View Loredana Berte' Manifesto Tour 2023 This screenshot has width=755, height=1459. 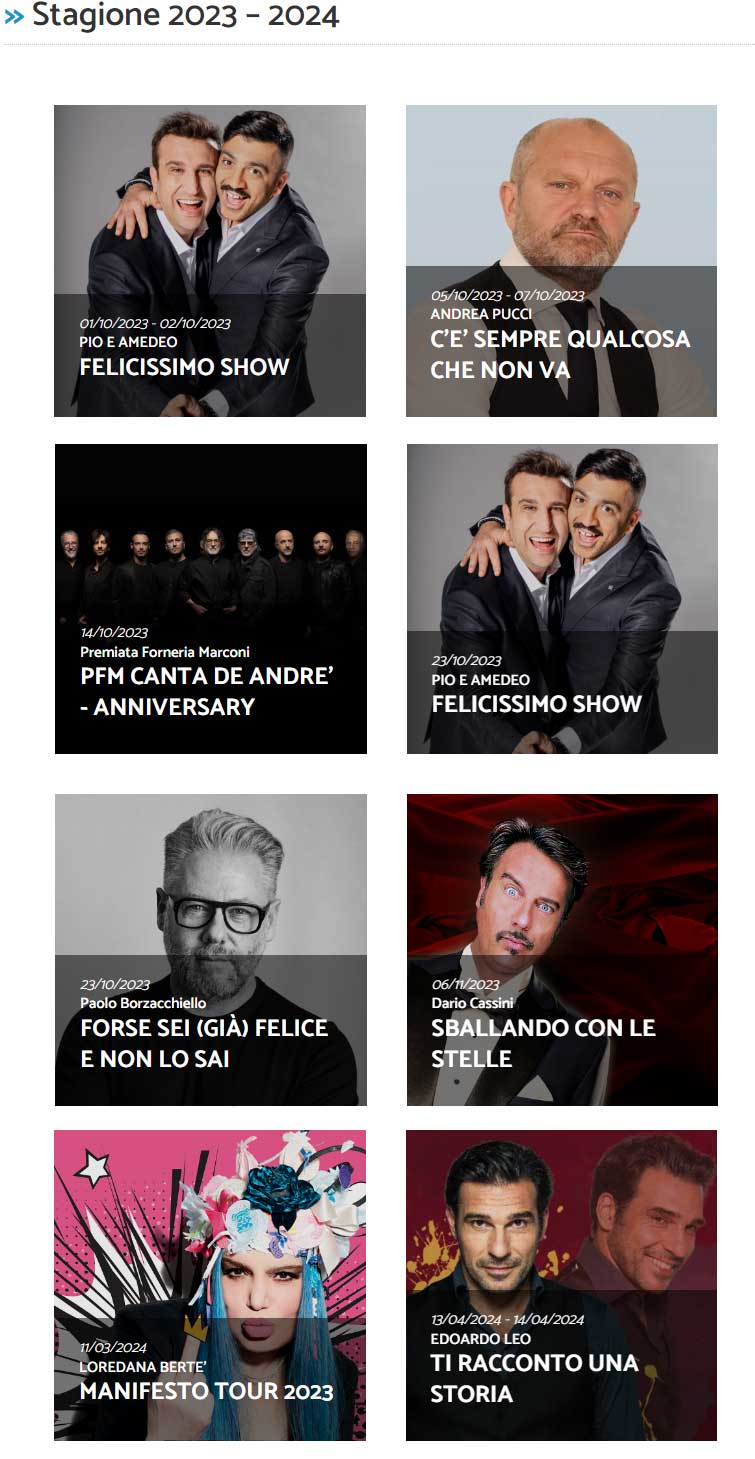point(210,1286)
